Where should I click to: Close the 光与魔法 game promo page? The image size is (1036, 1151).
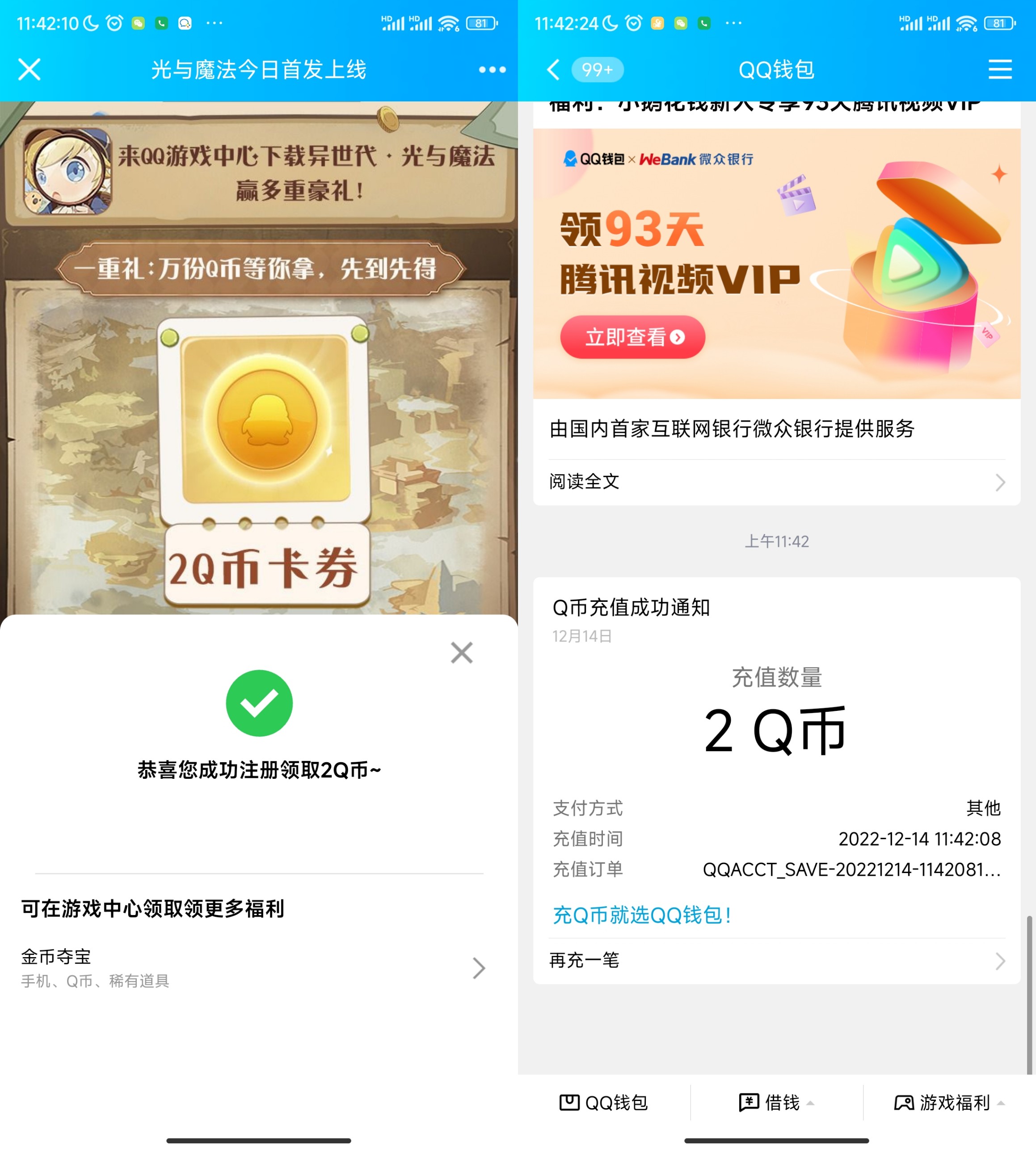tap(29, 70)
